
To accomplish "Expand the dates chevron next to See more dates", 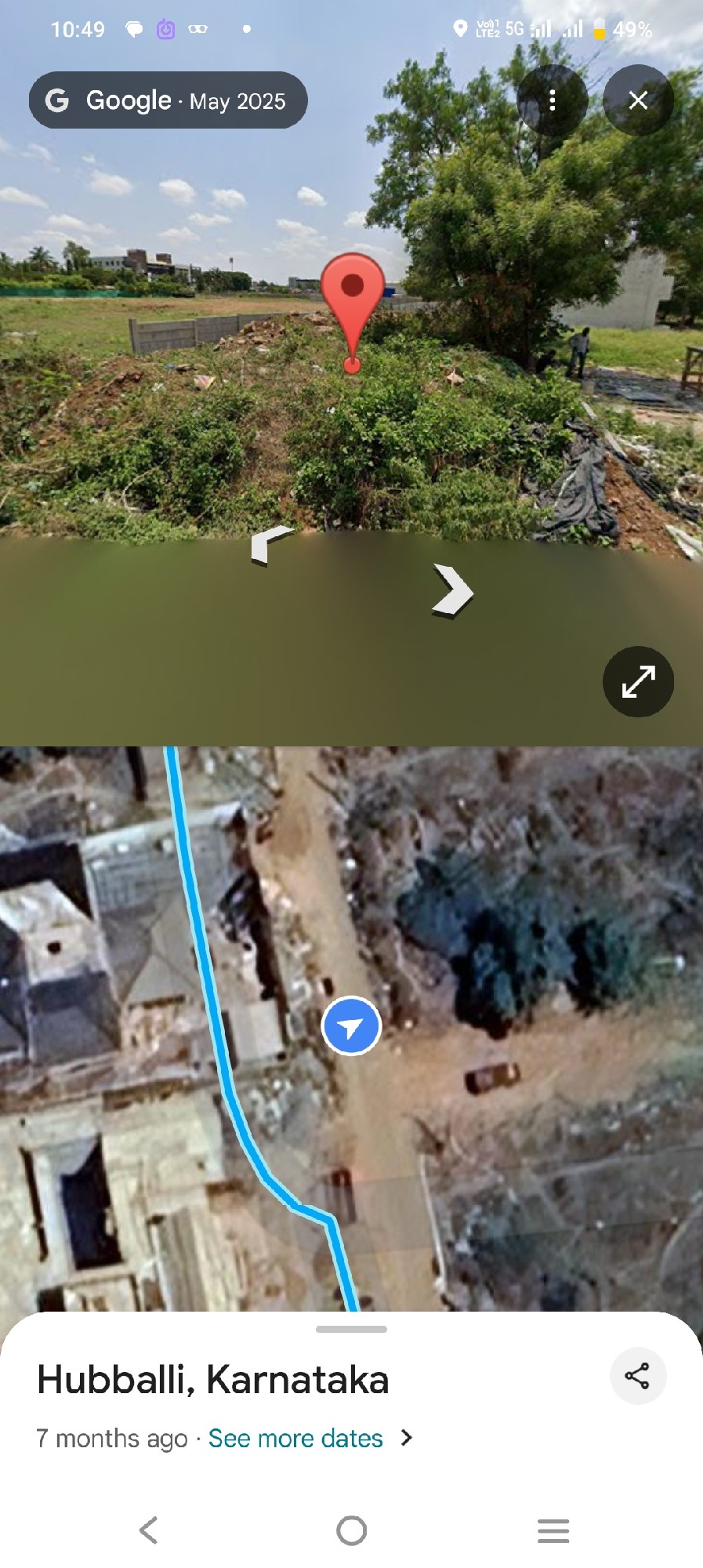I will pyautogui.click(x=407, y=1439).
